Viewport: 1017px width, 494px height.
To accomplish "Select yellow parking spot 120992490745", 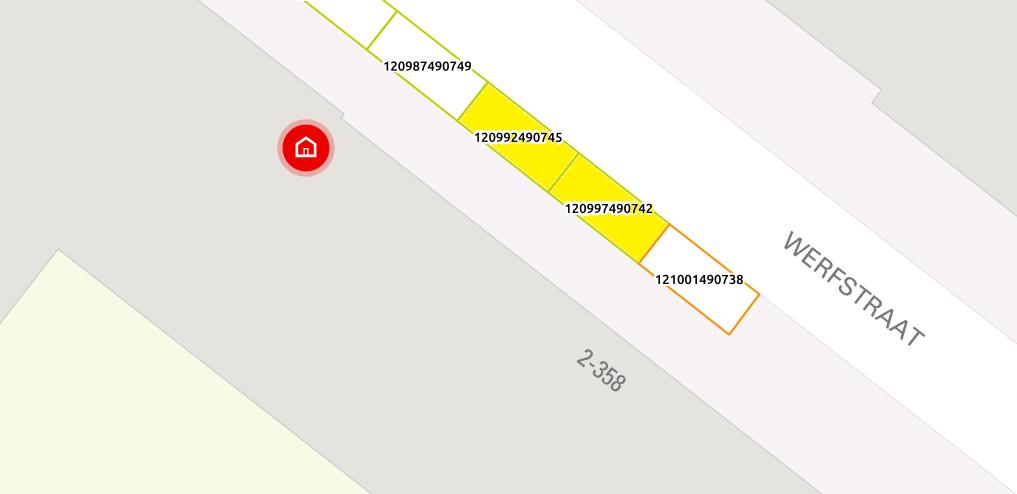I will [x=518, y=137].
